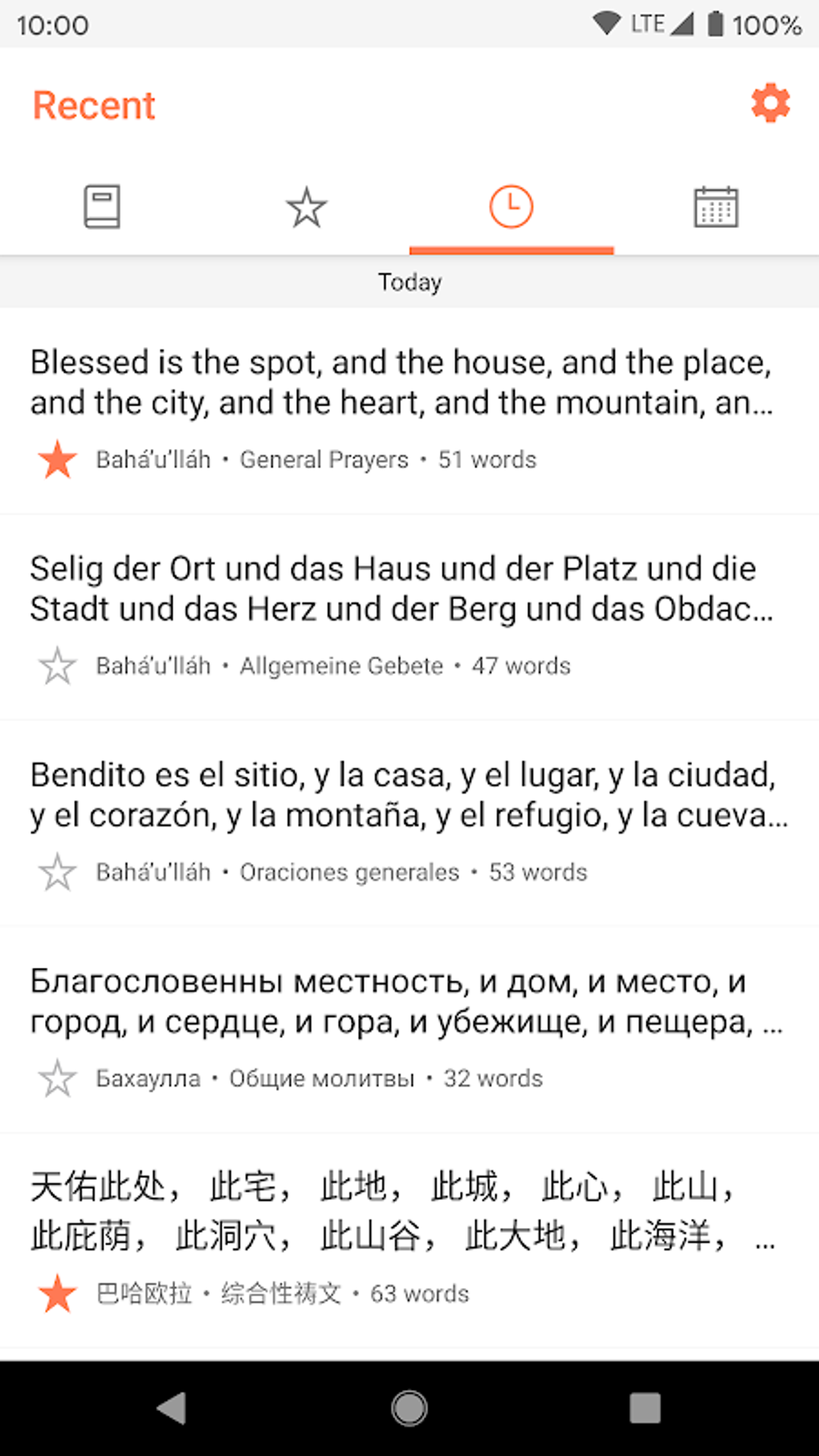Tap the system home button
Viewport: 819px width, 1456px height.
coord(409,1408)
